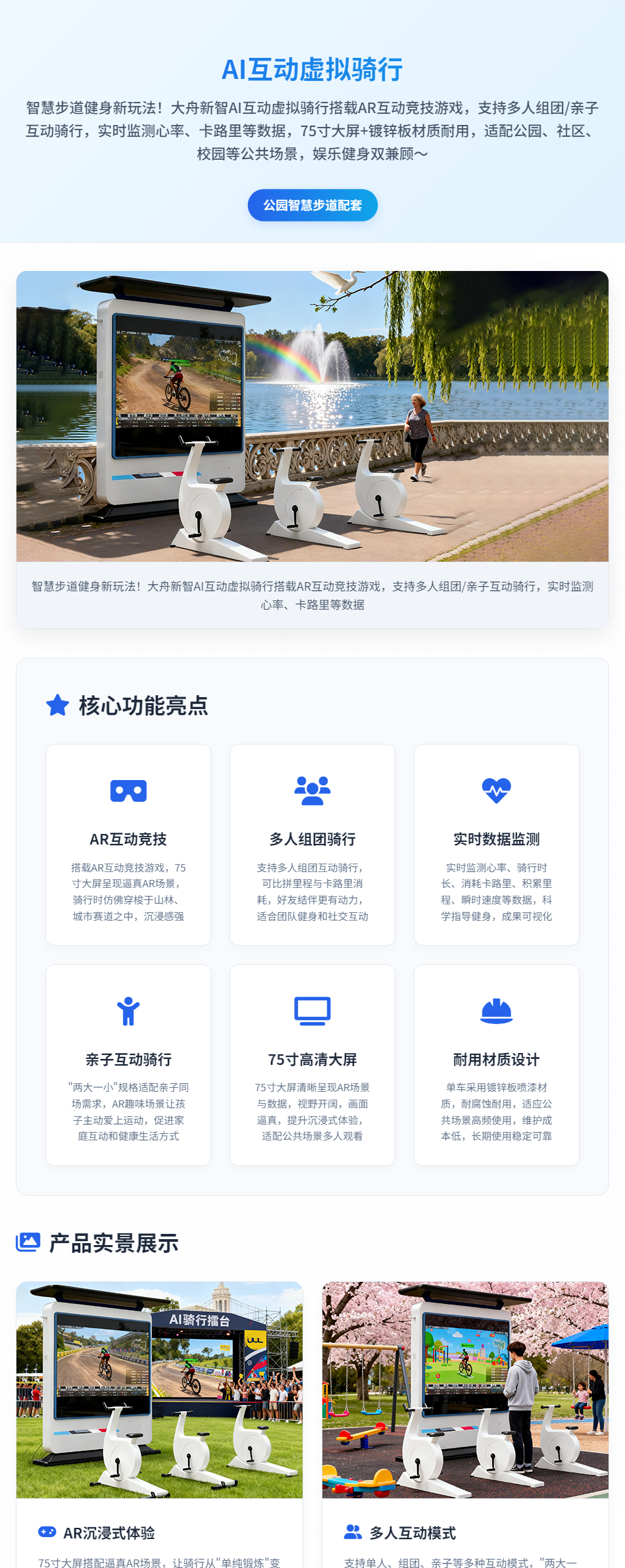Screen dimensions: 625x1568
Task: Click the 多人组团骑行 group icon
Action: pos(312,791)
